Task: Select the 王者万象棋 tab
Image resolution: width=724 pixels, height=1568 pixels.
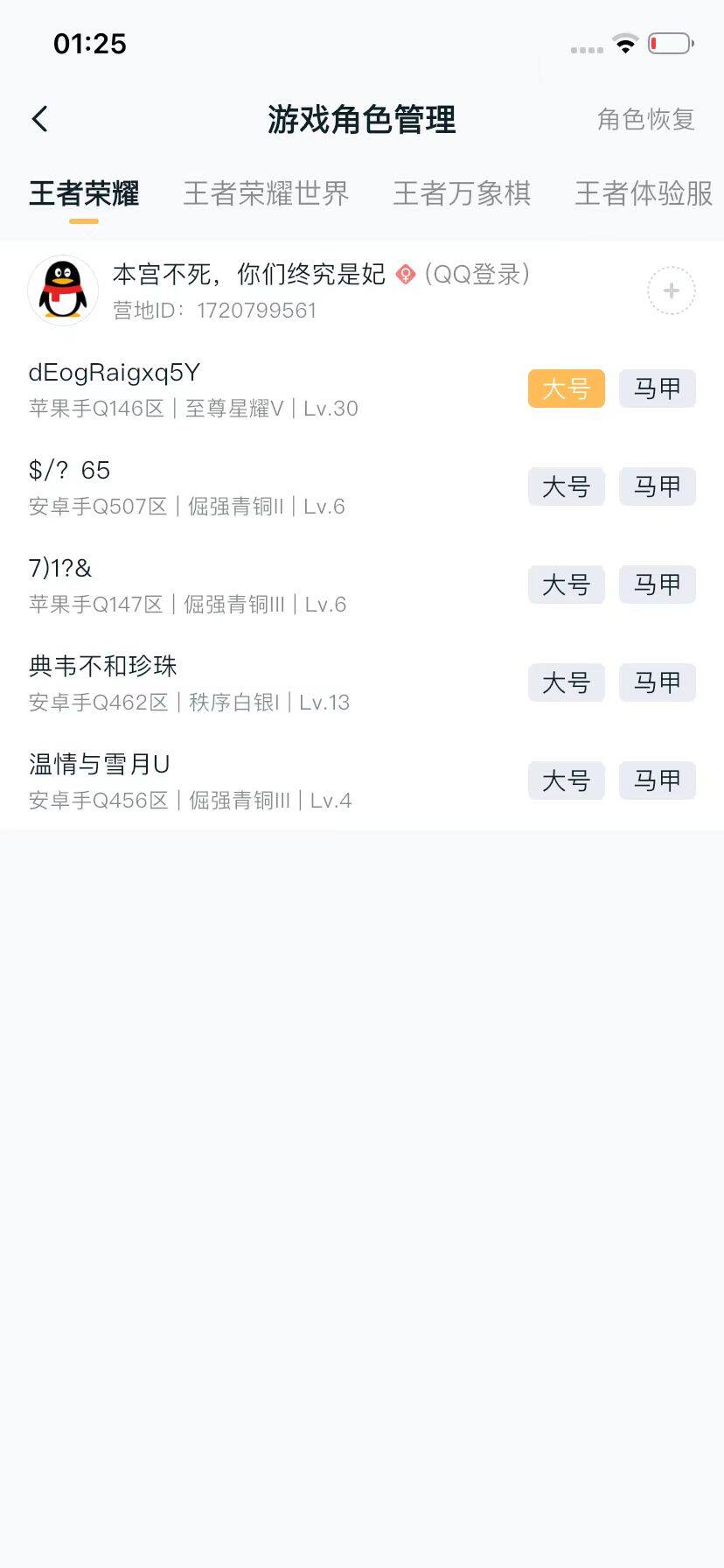Action: click(462, 194)
